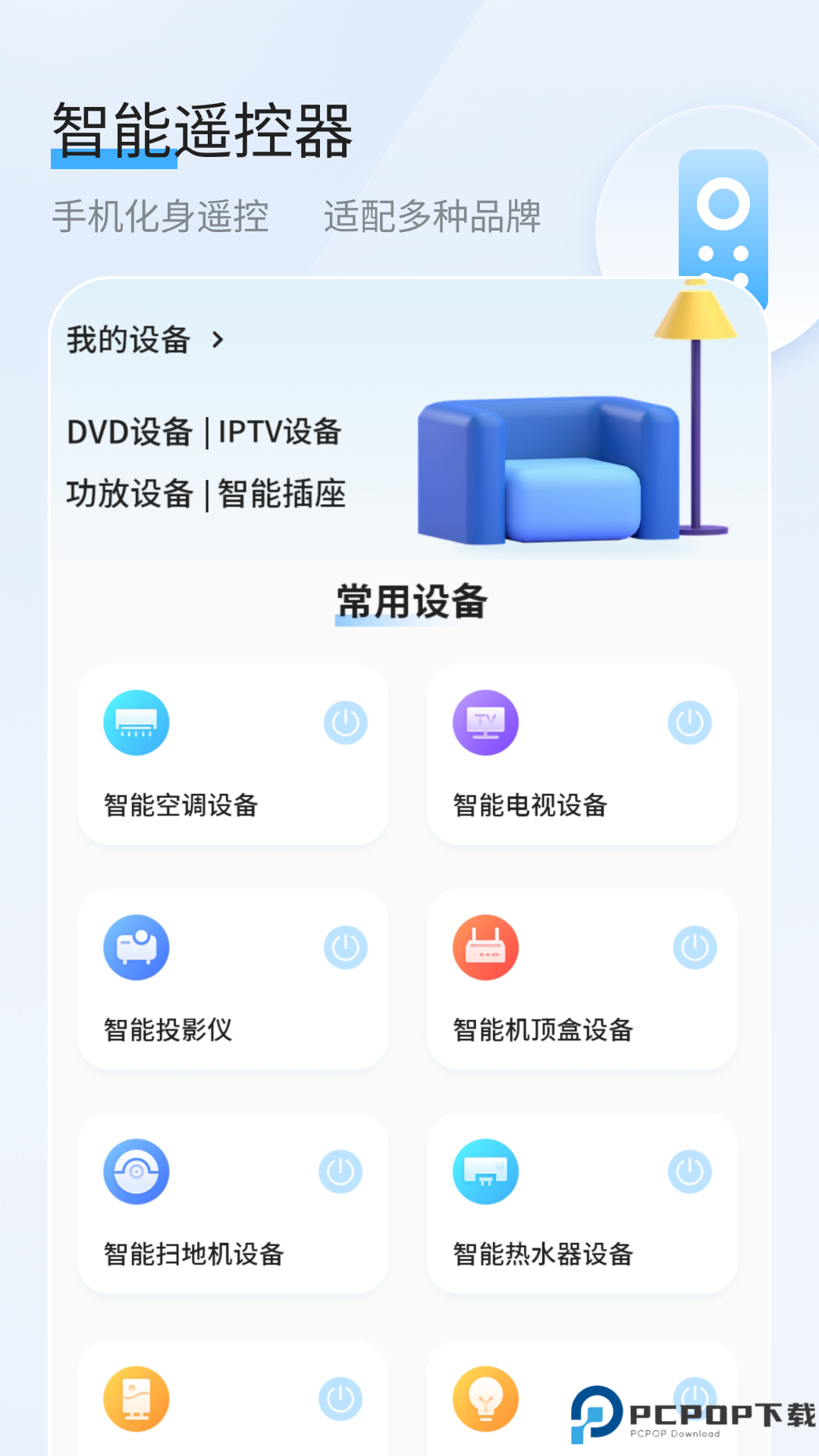Select the smart light bulb icon
Image resolution: width=819 pixels, height=1456 pixels.
486,1399
